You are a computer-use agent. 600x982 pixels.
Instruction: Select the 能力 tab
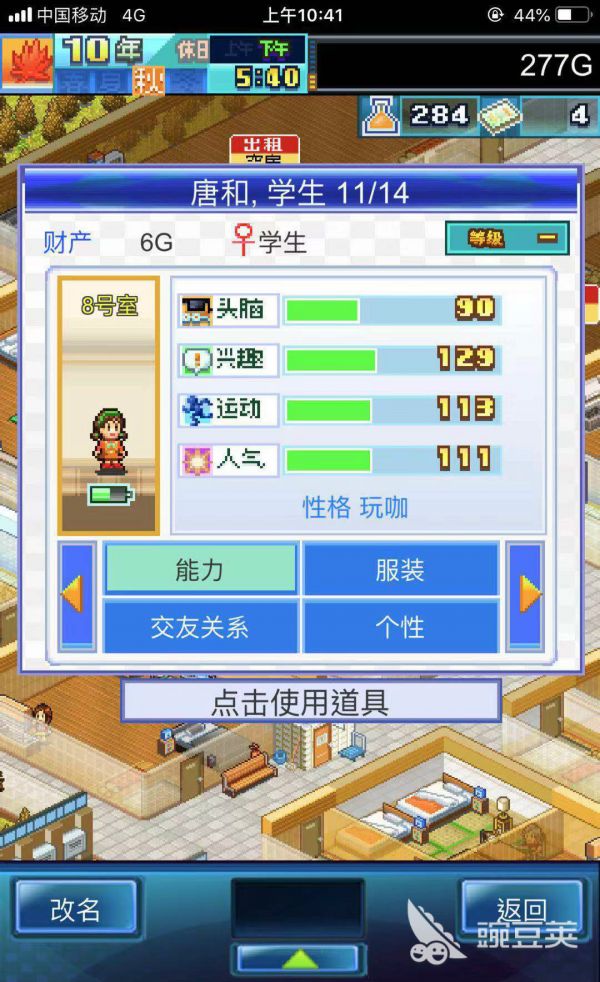[x=200, y=569]
